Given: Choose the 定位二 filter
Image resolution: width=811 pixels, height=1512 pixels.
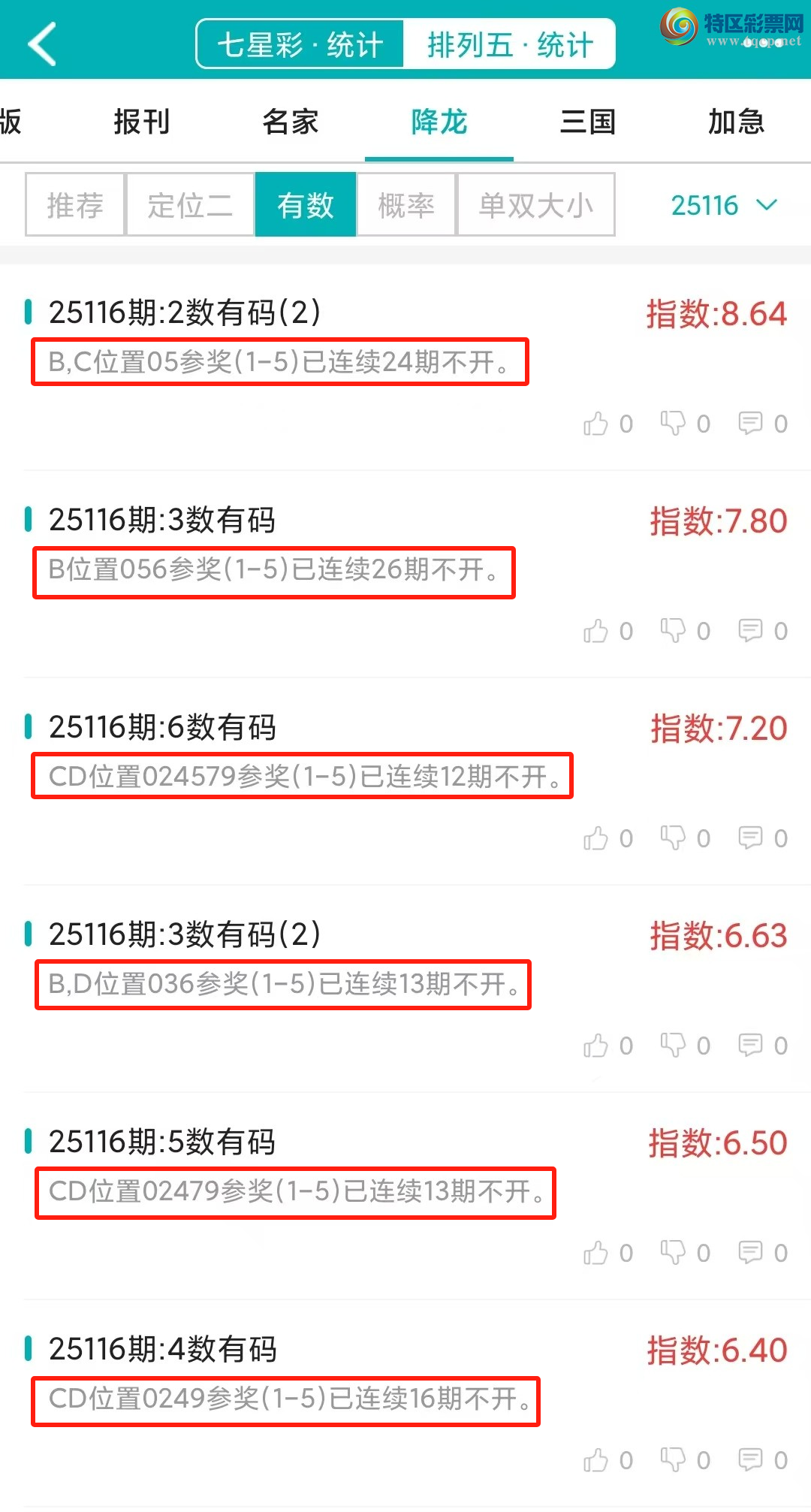Looking at the screenshot, I should (x=190, y=205).
